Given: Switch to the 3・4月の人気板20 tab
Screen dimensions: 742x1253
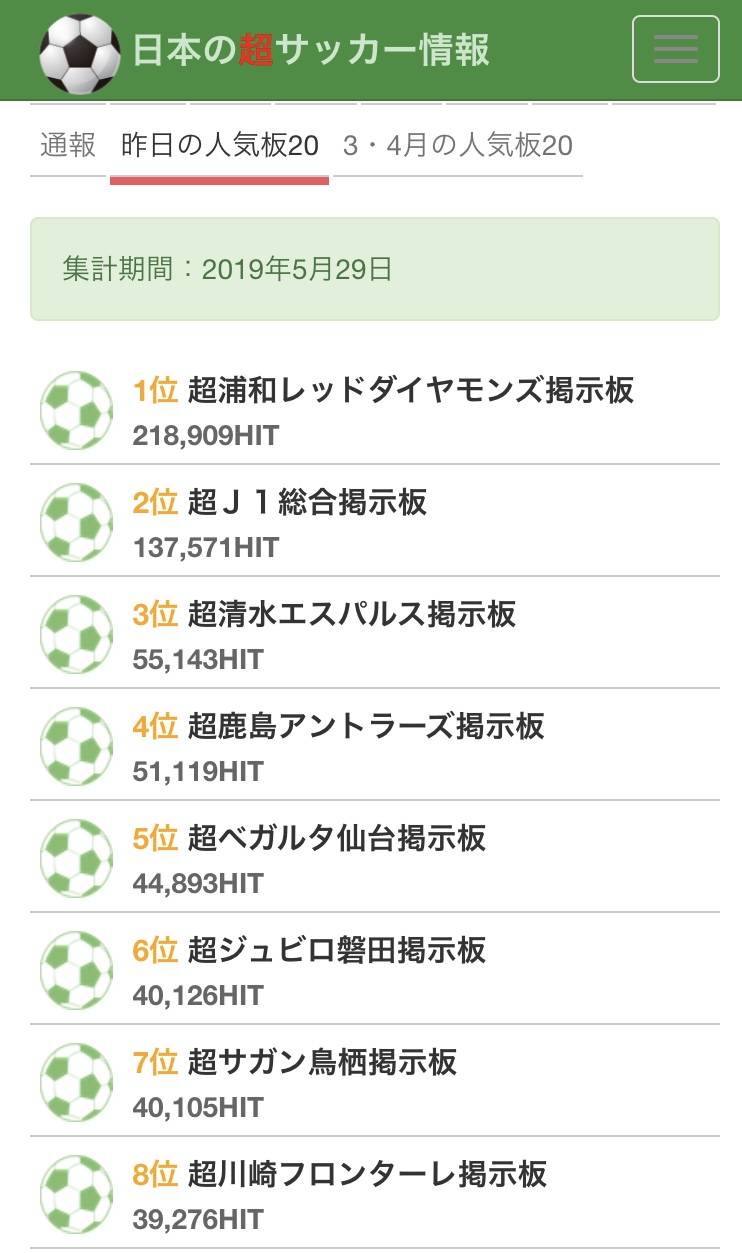Looking at the screenshot, I should point(457,146).
